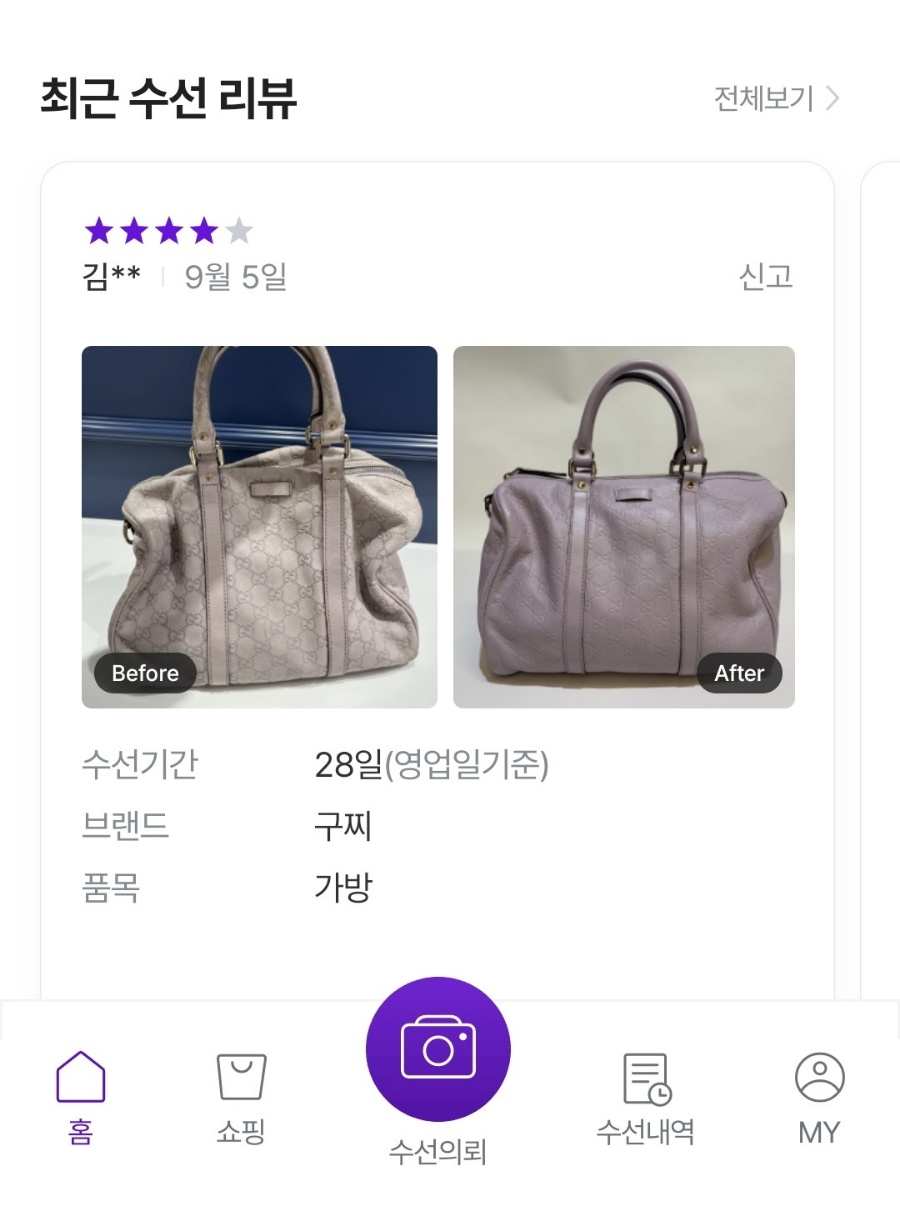View the After photo of the bag

pos(624,527)
